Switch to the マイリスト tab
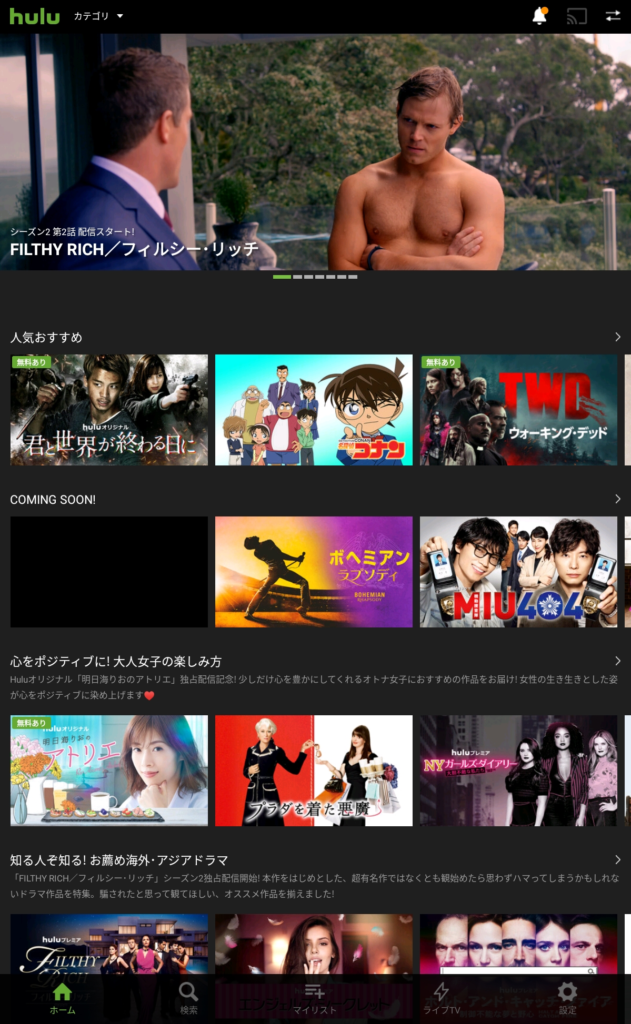This screenshot has height=1024, width=631. tap(314, 997)
